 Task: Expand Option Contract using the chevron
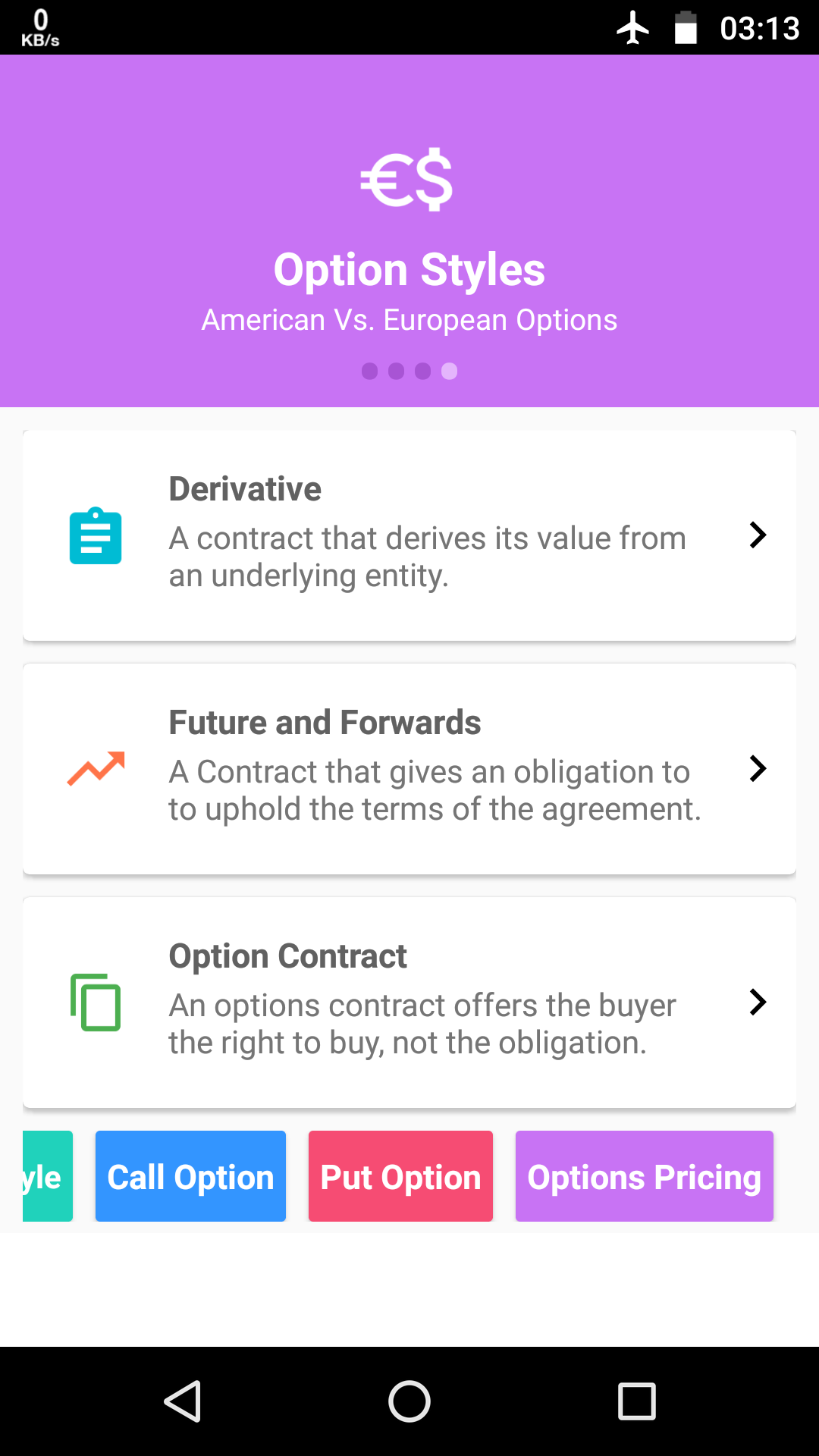pos(758,1003)
